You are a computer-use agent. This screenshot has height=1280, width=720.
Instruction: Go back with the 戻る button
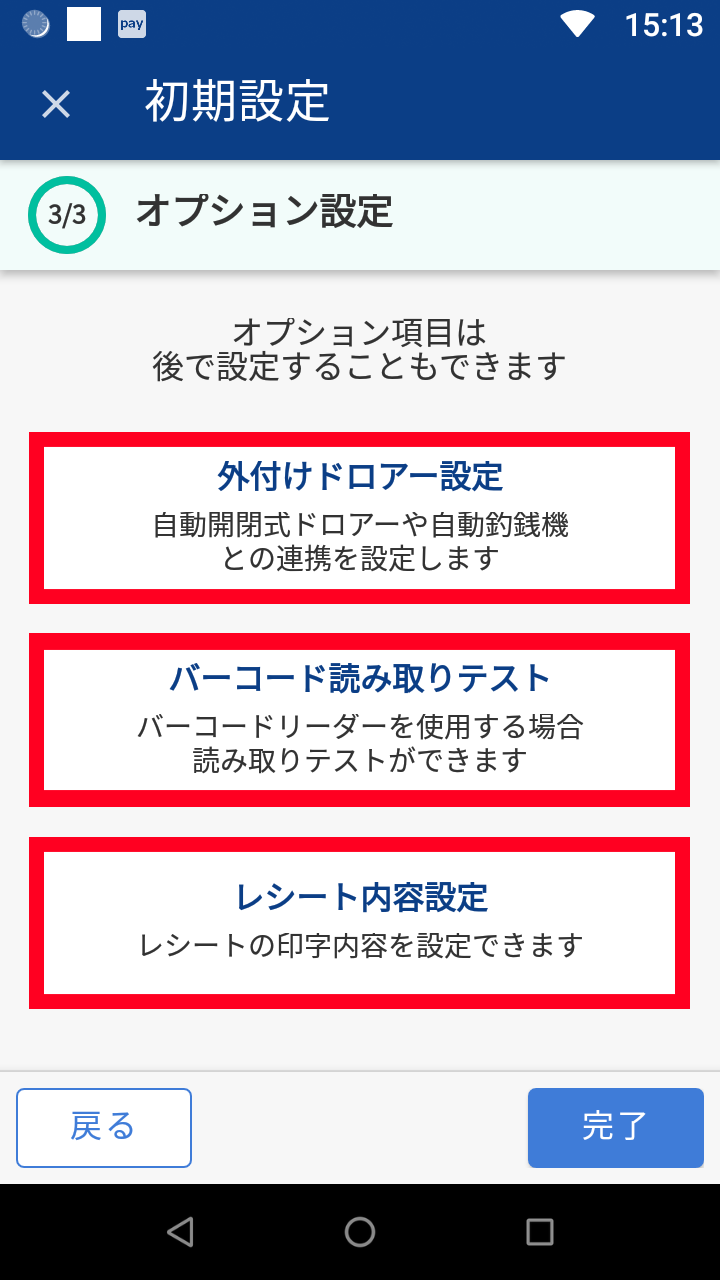[x=104, y=1127]
